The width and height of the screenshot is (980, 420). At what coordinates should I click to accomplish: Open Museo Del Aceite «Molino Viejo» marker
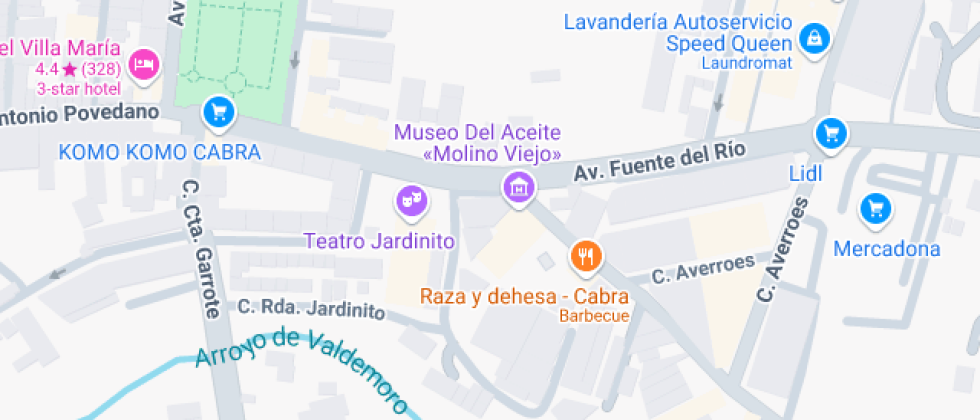pos(518,186)
